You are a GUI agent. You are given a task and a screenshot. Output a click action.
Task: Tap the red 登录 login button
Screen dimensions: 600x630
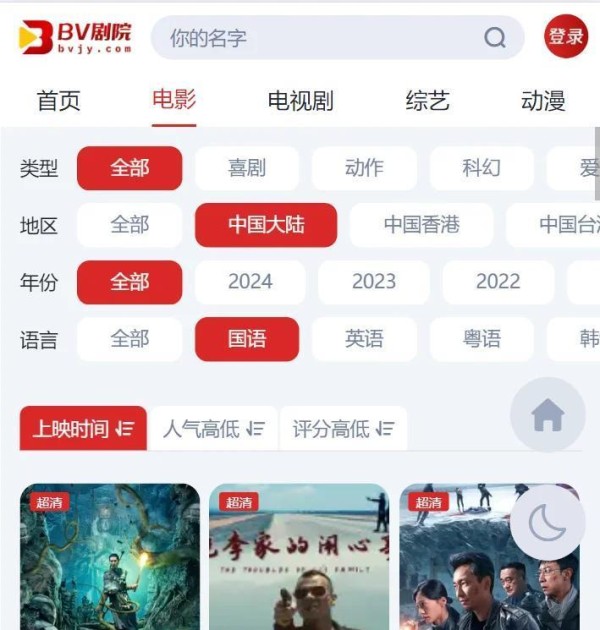tap(565, 37)
